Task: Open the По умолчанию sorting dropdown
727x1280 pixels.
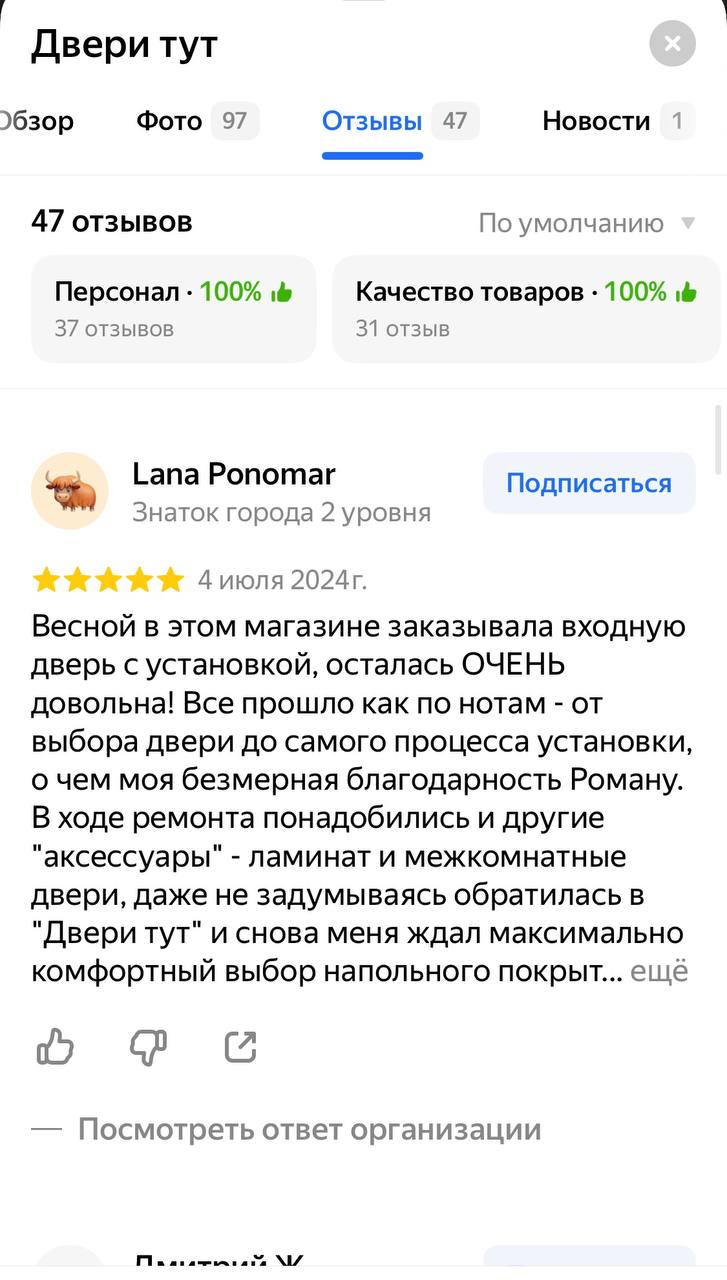Action: click(x=587, y=223)
